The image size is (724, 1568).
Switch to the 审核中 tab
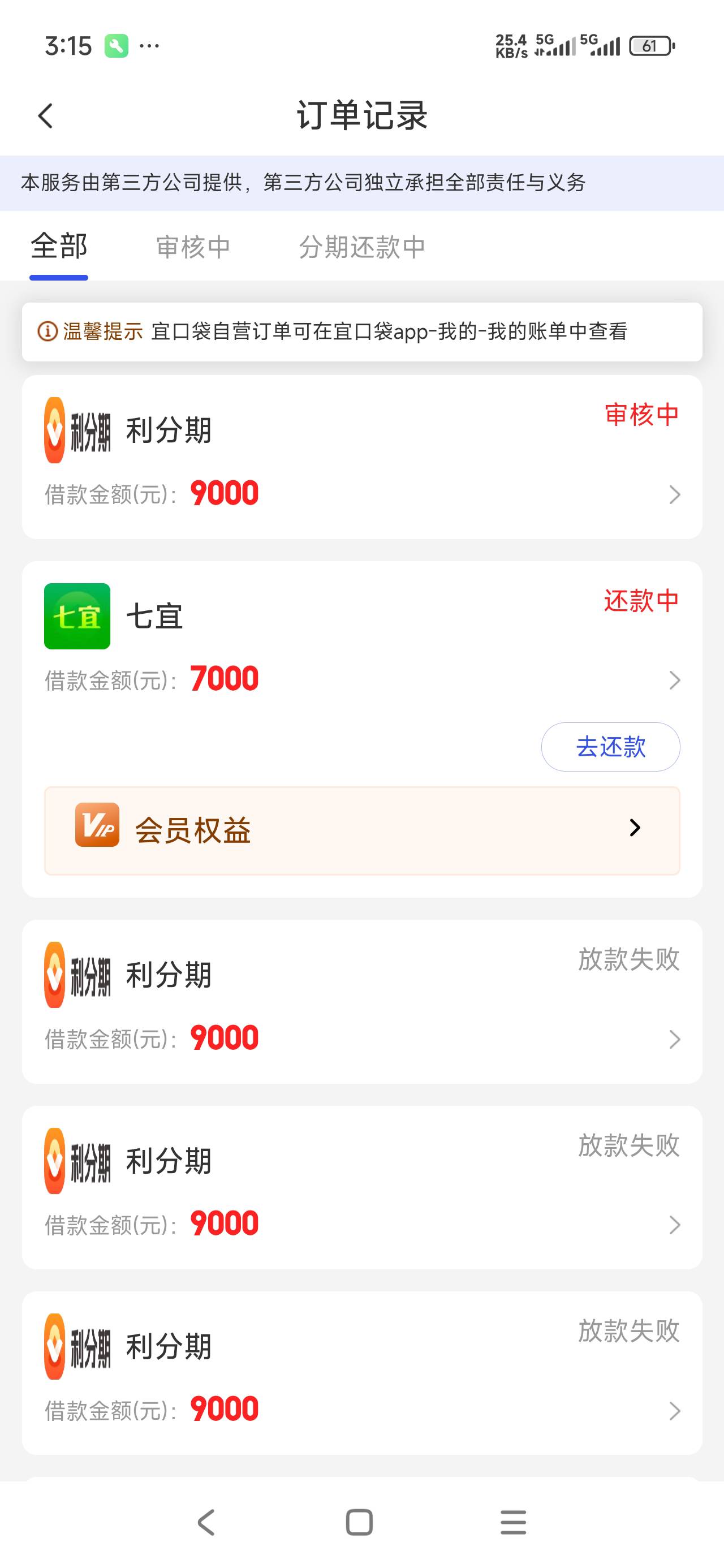[x=193, y=247]
